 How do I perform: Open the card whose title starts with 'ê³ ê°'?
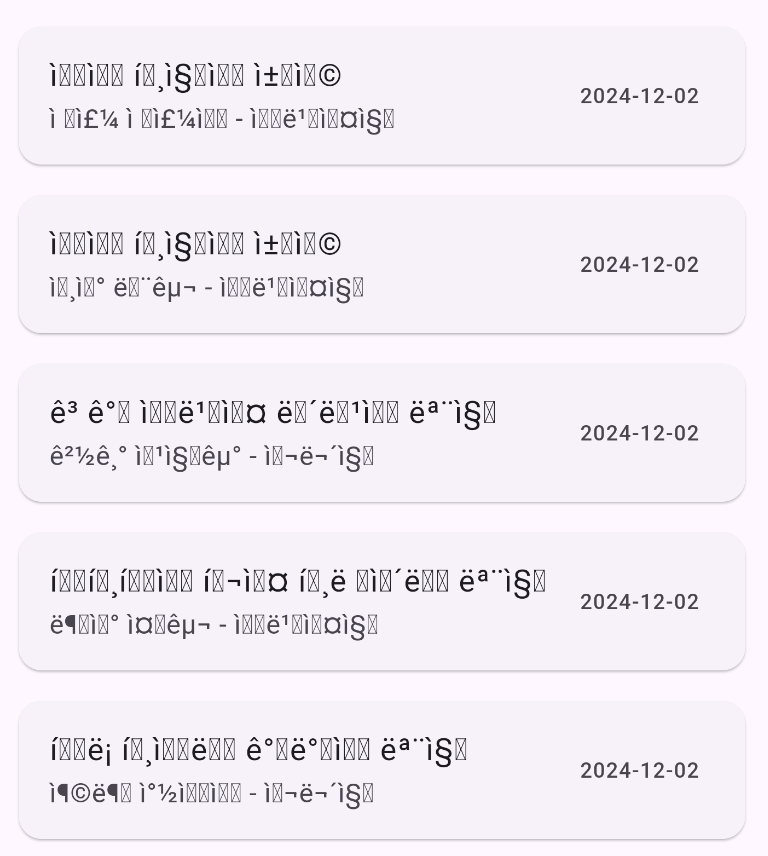382,432
